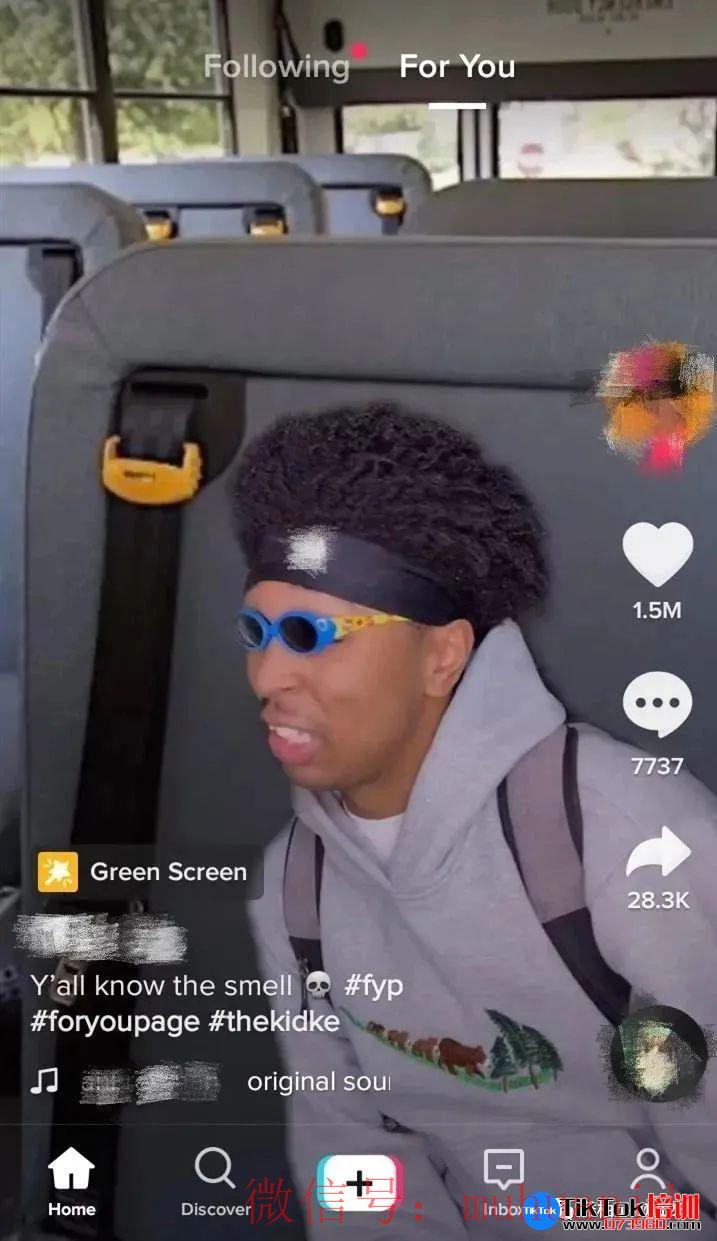The height and width of the screenshot is (1241, 717).
Task: Open the spinning sound disc
Action: [658, 1053]
